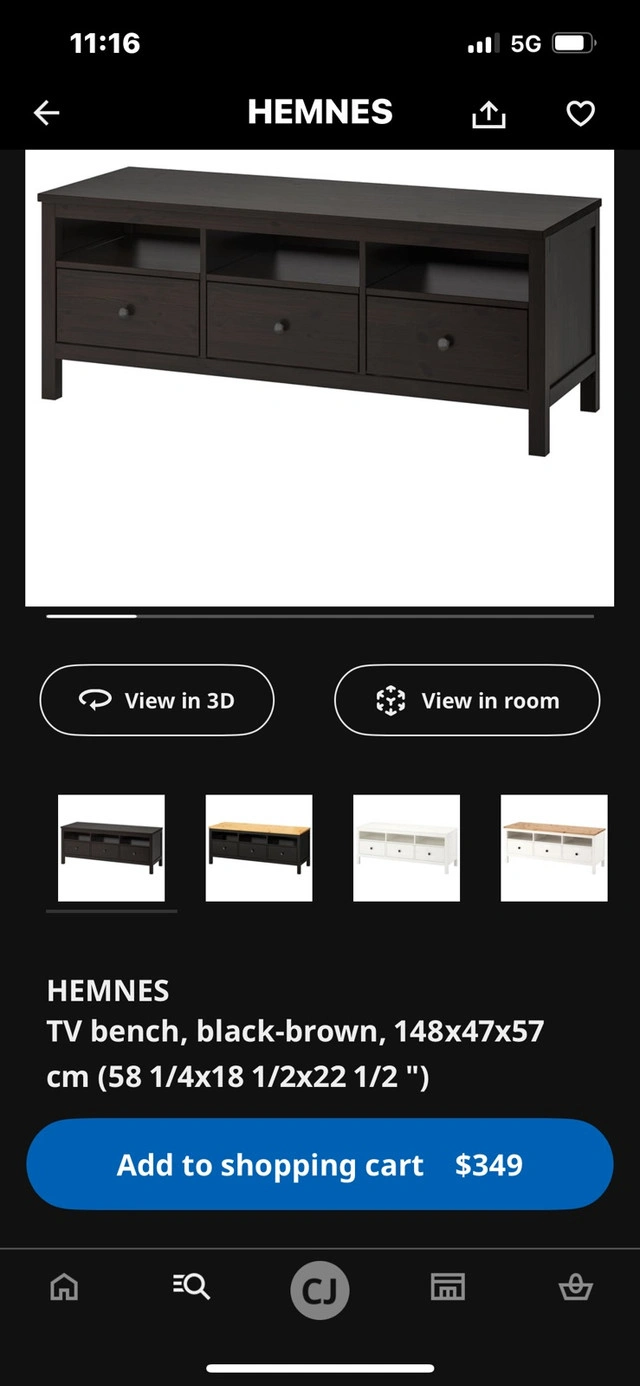The width and height of the screenshot is (640, 1386).
Task: Open the shopping basket tab
Action: pyautogui.click(x=575, y=1288)
